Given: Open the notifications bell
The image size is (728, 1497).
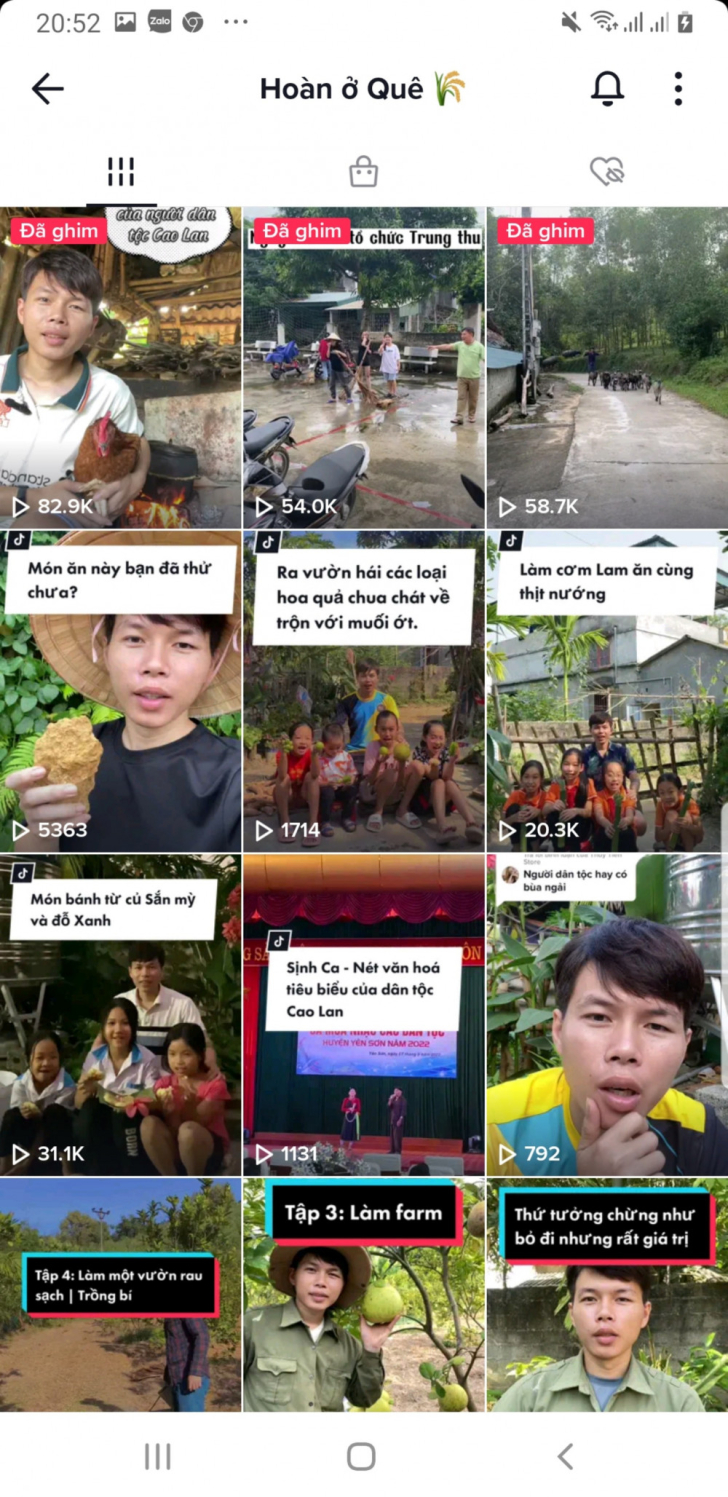Looking at the screenshot, I should click(x=607, y=89).
